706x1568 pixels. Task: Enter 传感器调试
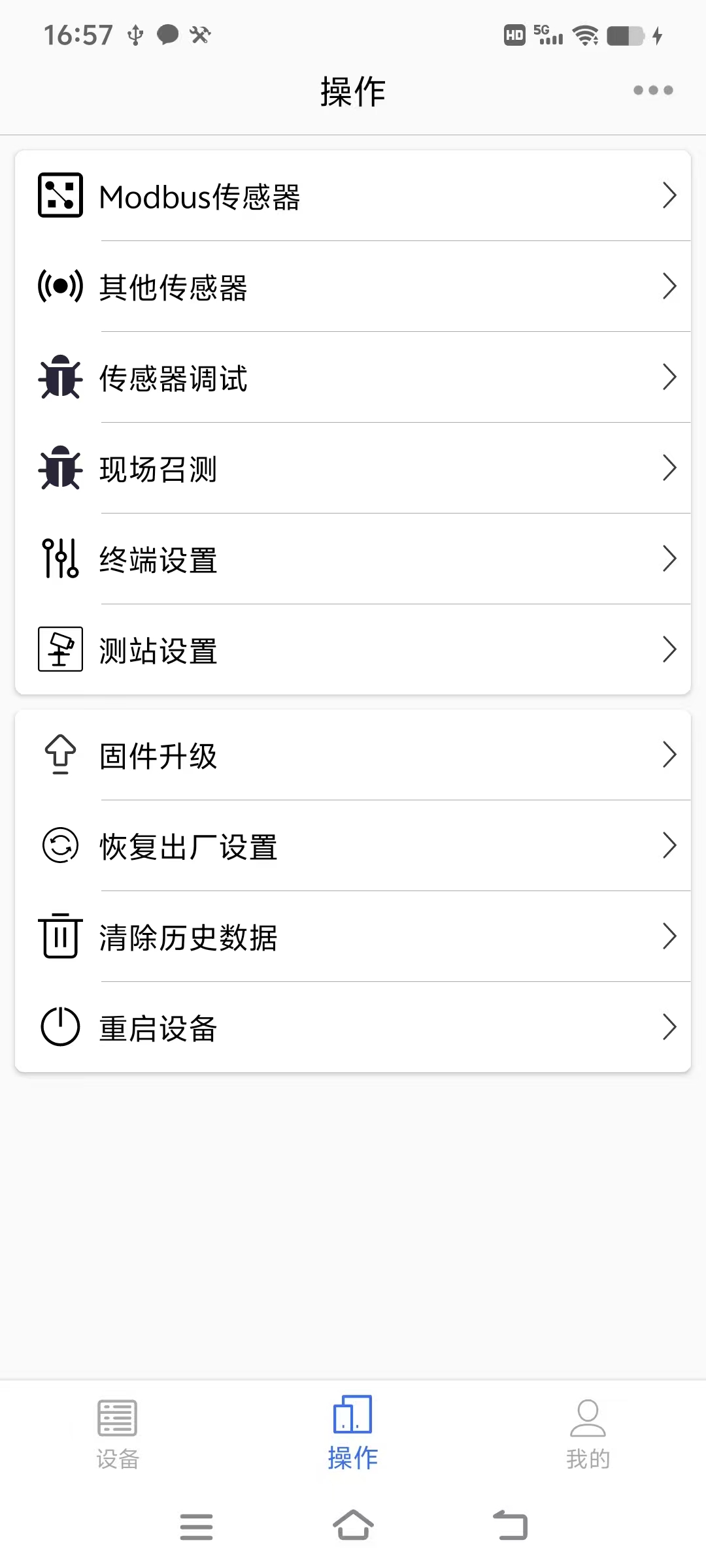click(353, 377)
